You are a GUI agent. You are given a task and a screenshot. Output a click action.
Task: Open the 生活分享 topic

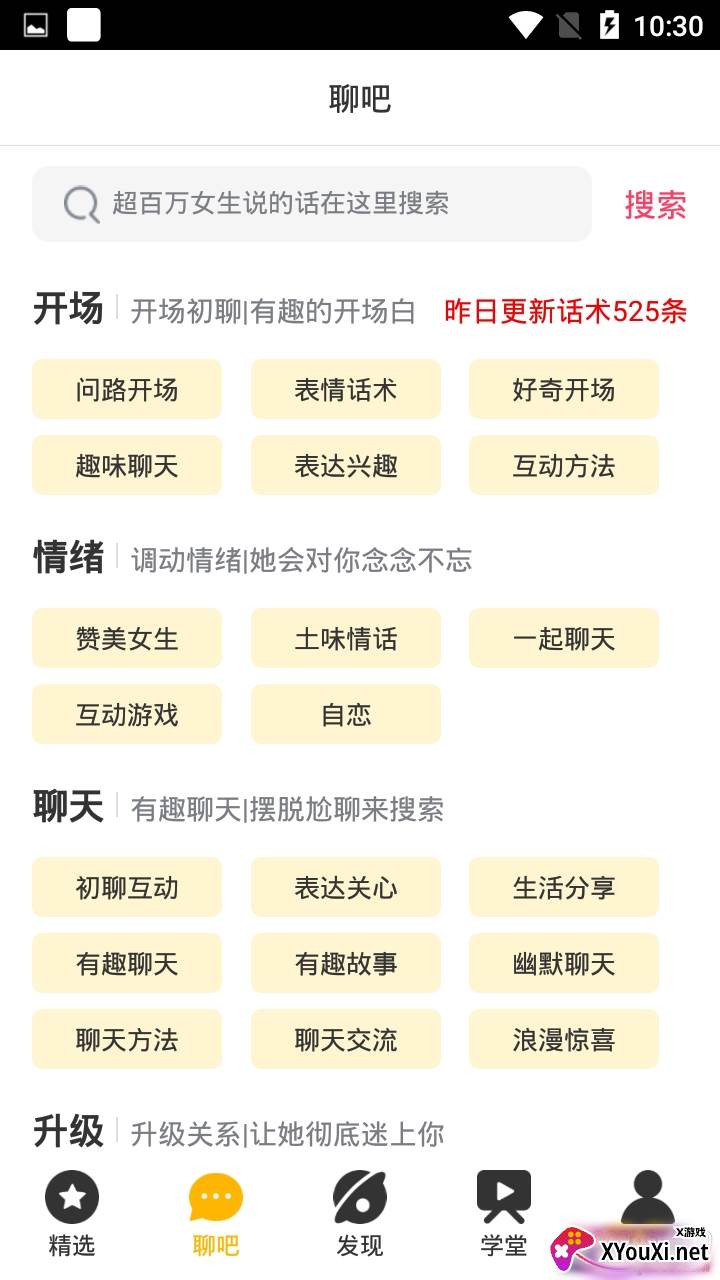[563, 887]
